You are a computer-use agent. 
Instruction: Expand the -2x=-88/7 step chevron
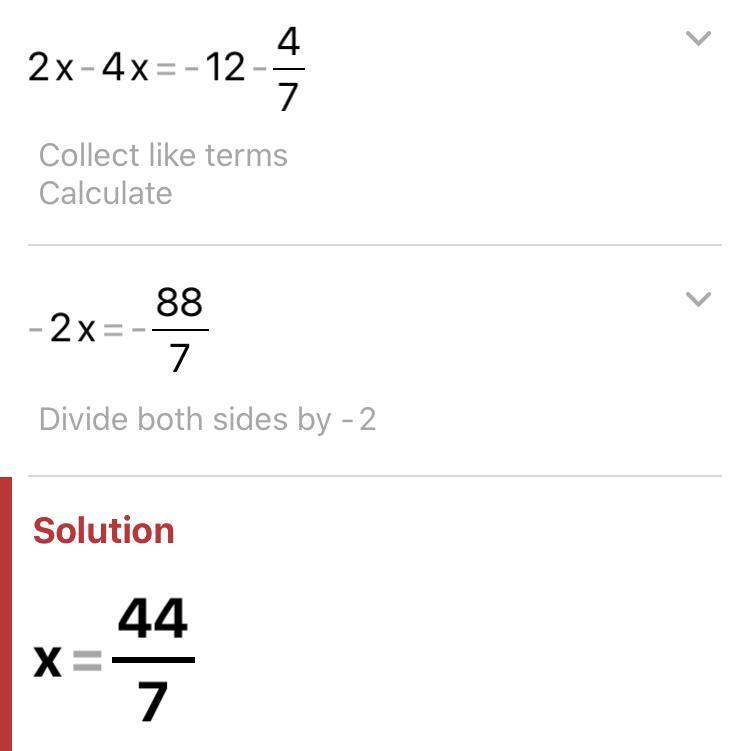click(697, 299)
